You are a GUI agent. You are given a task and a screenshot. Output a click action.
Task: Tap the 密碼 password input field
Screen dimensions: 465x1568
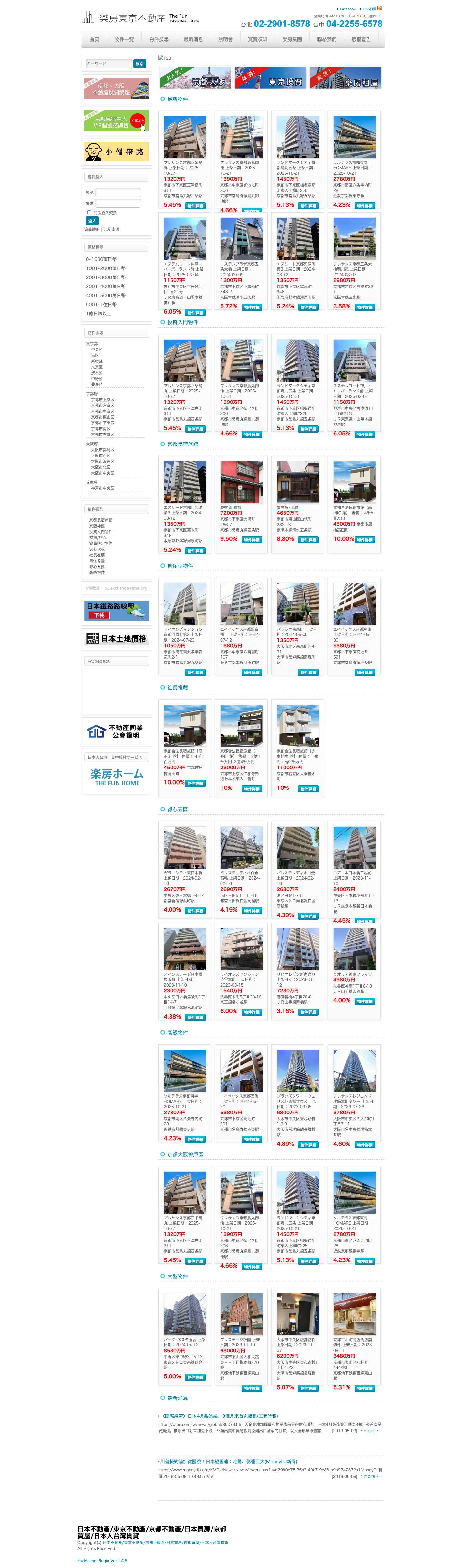click(118, 203)
